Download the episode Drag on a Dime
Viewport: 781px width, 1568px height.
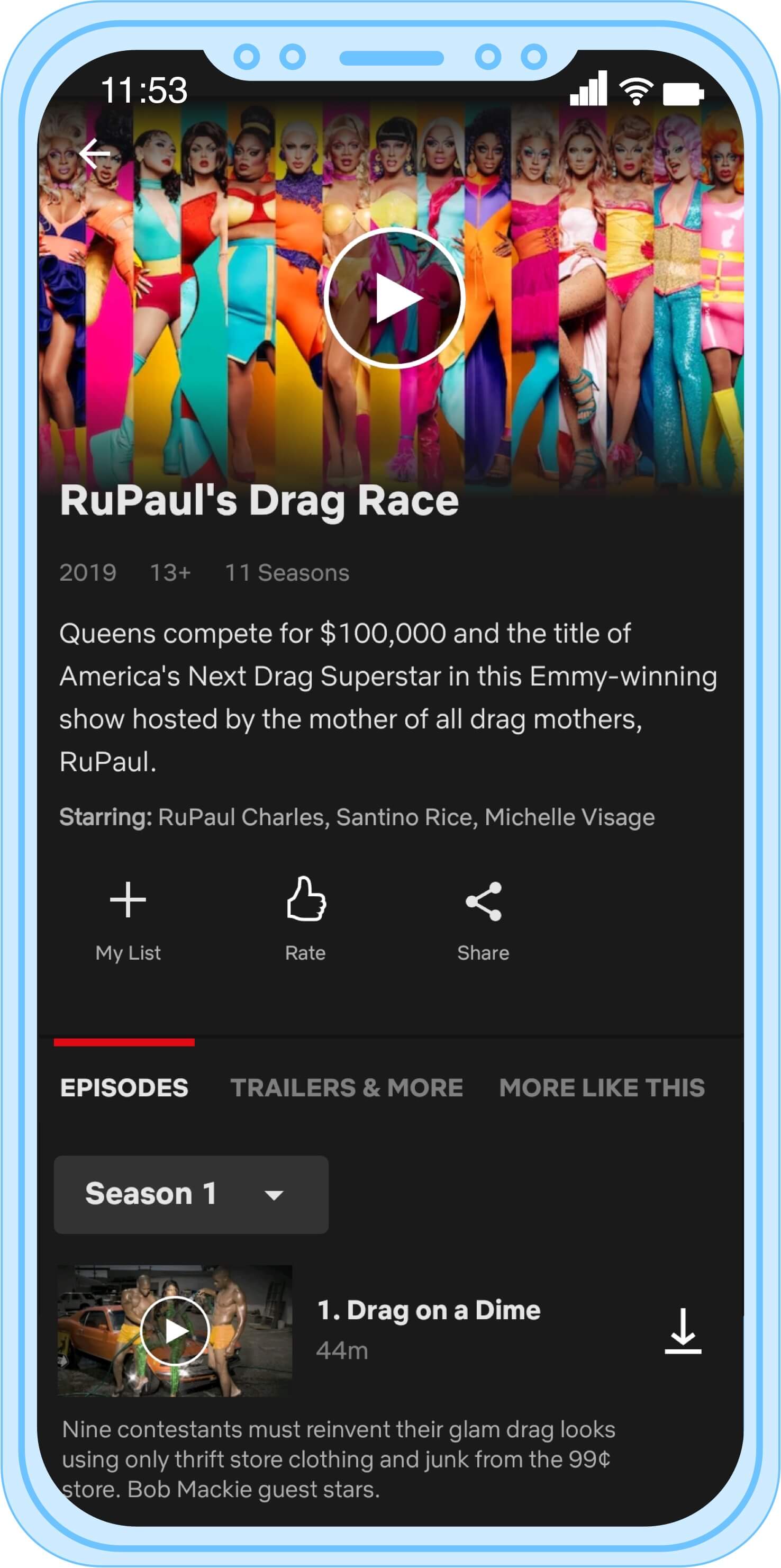pos(683,1331)
